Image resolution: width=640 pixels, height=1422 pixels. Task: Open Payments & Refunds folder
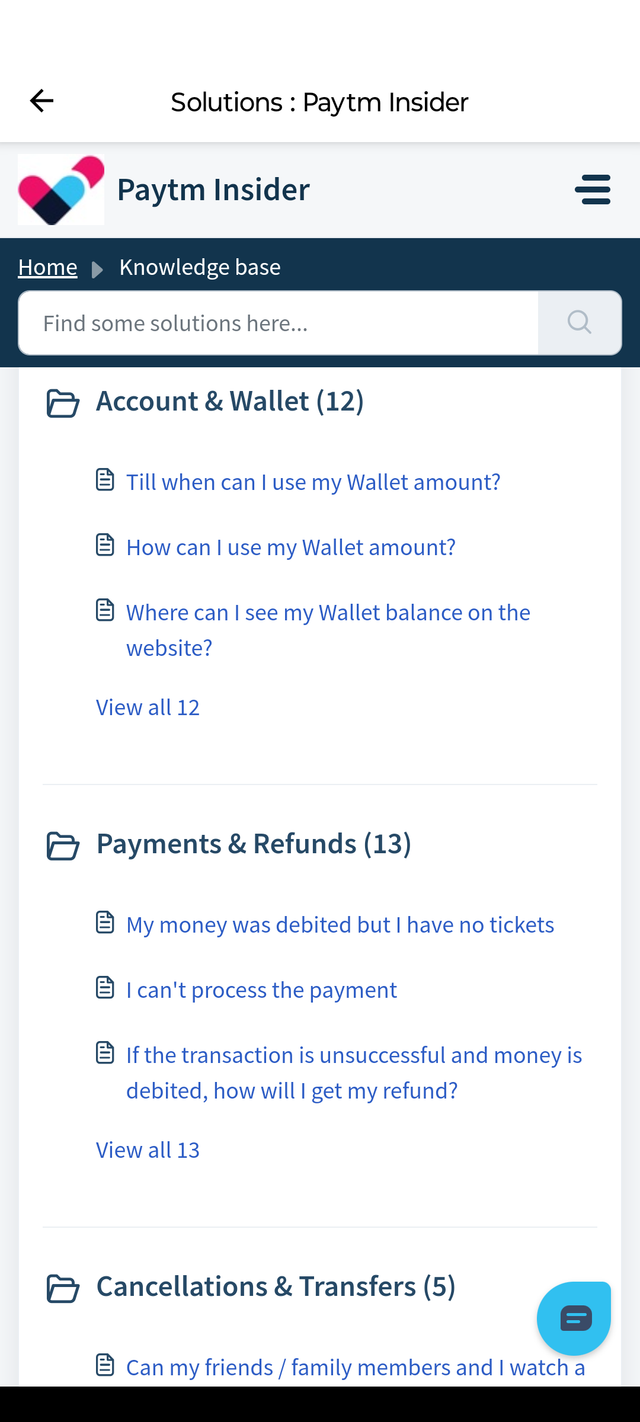tap(253, 844)
